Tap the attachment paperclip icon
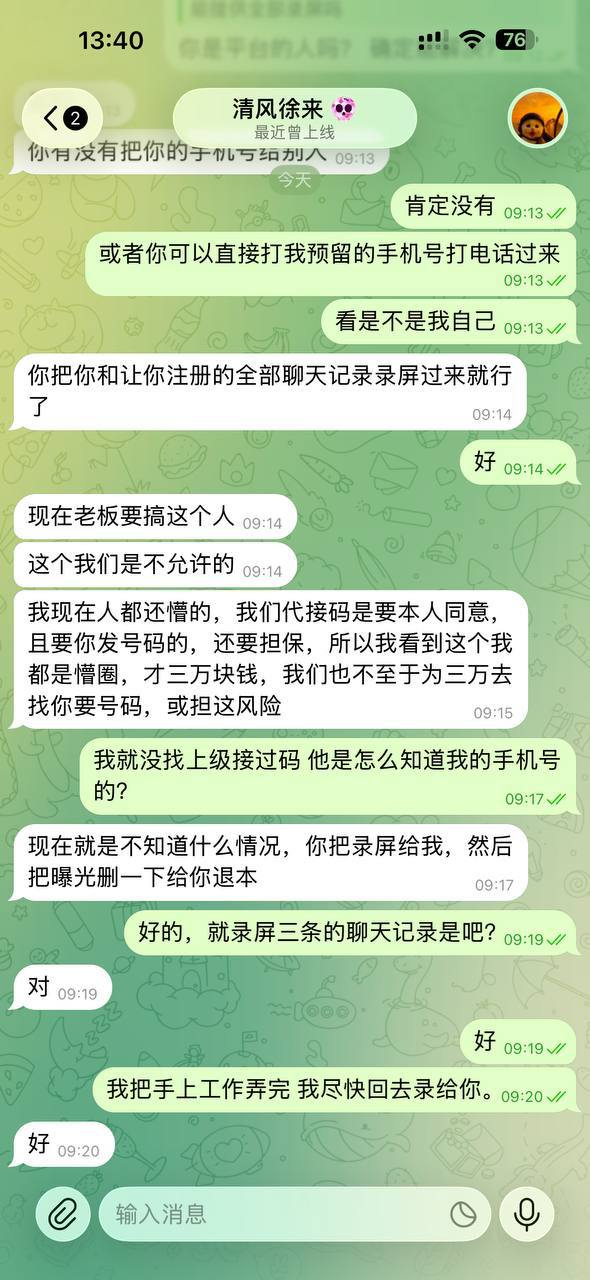The image size is (590, 1280). point(63,1214)
